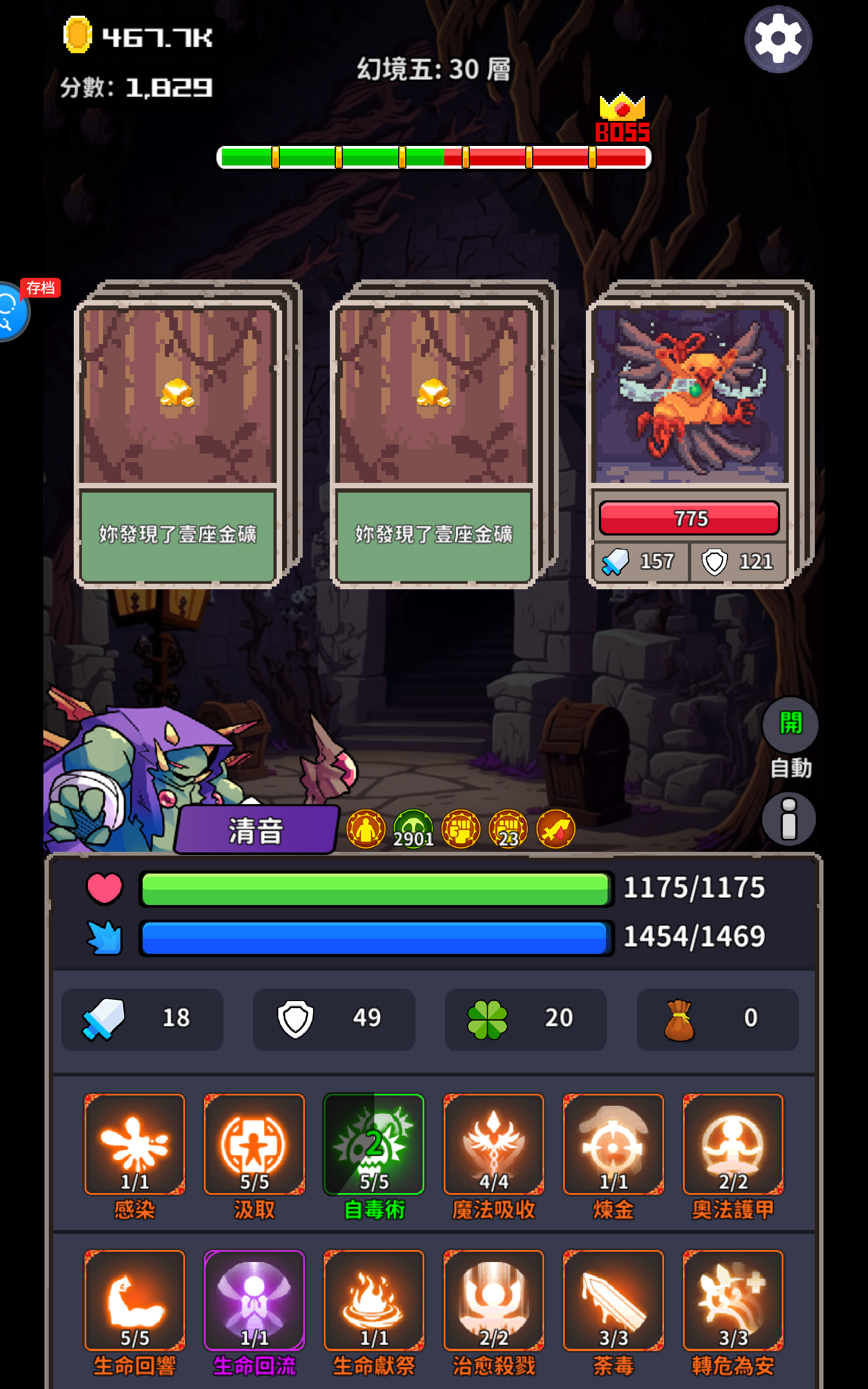Activate the 生命回流 skill

coord(254,1300)
